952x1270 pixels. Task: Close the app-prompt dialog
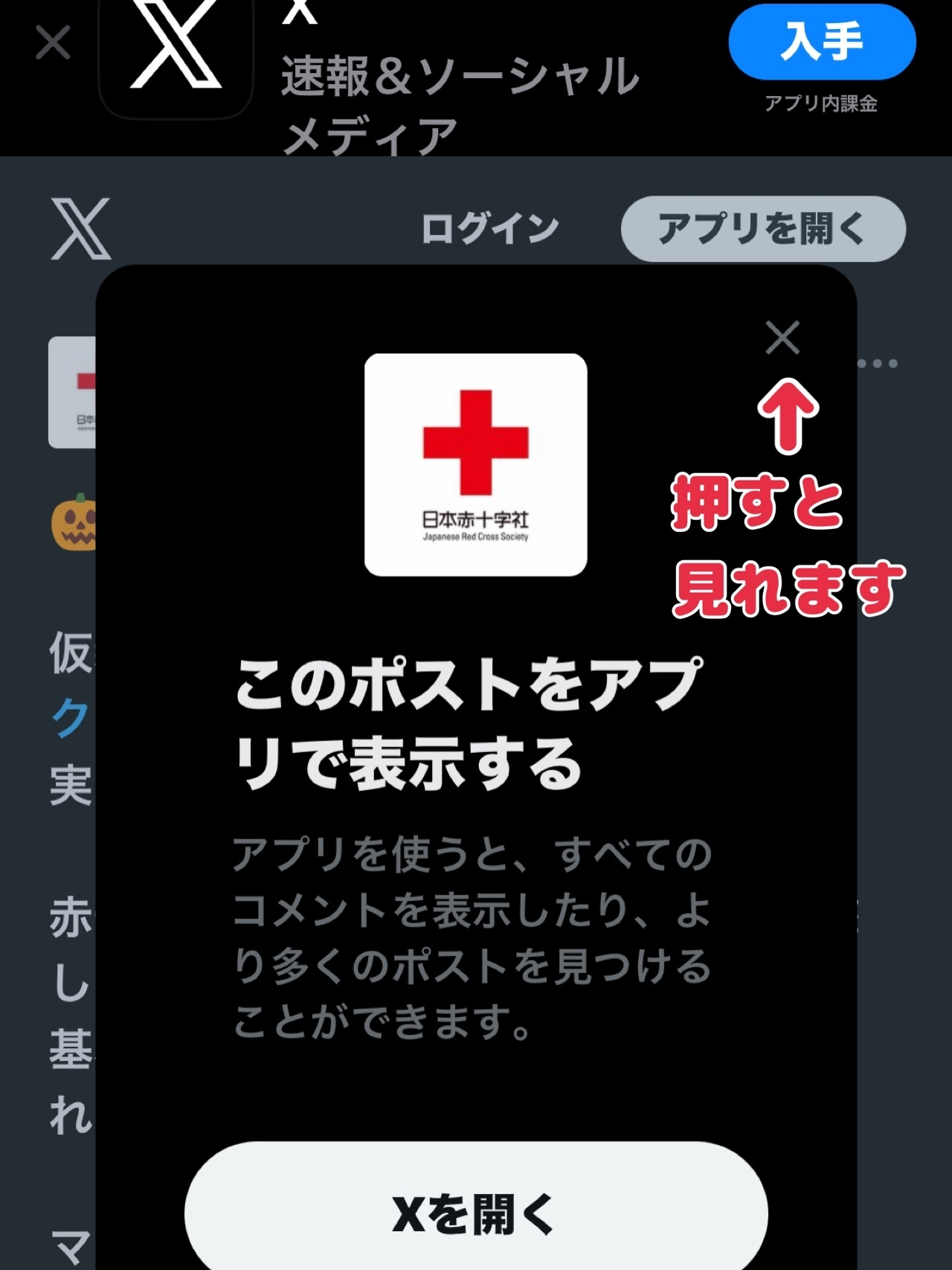click(782, 338)
